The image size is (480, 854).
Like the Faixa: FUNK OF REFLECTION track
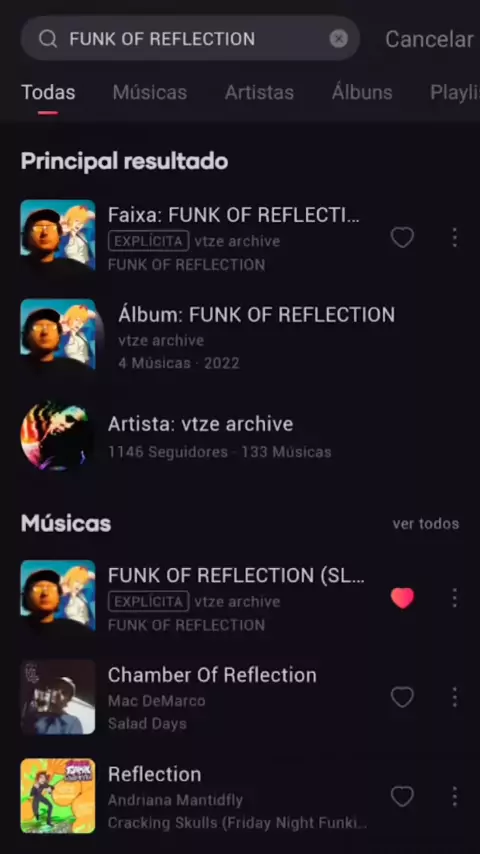tap(403, 237)
